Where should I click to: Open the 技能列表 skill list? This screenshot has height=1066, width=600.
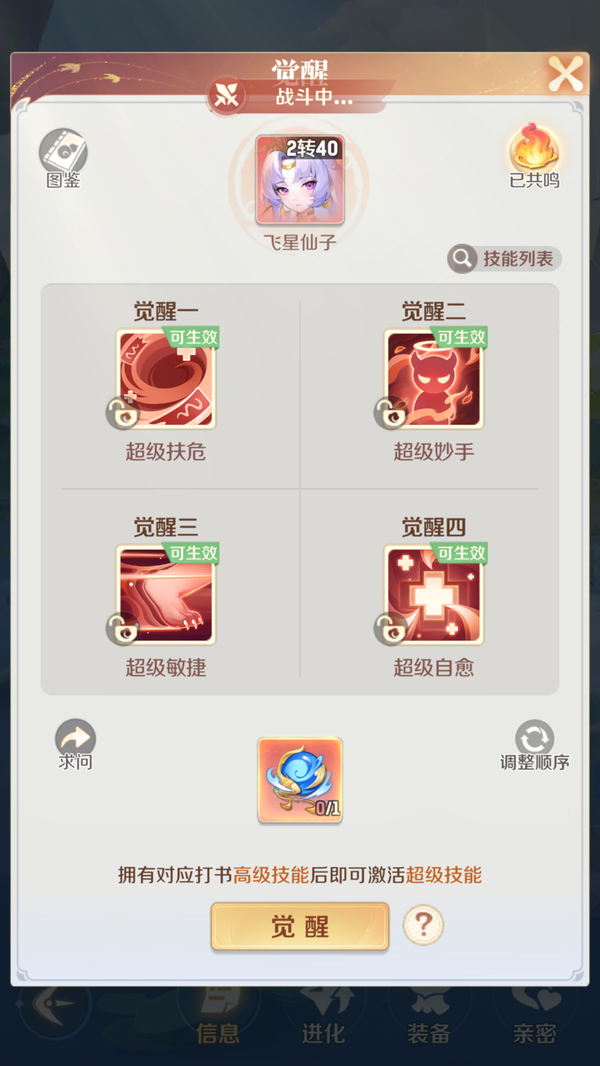[x=505, y=259]
